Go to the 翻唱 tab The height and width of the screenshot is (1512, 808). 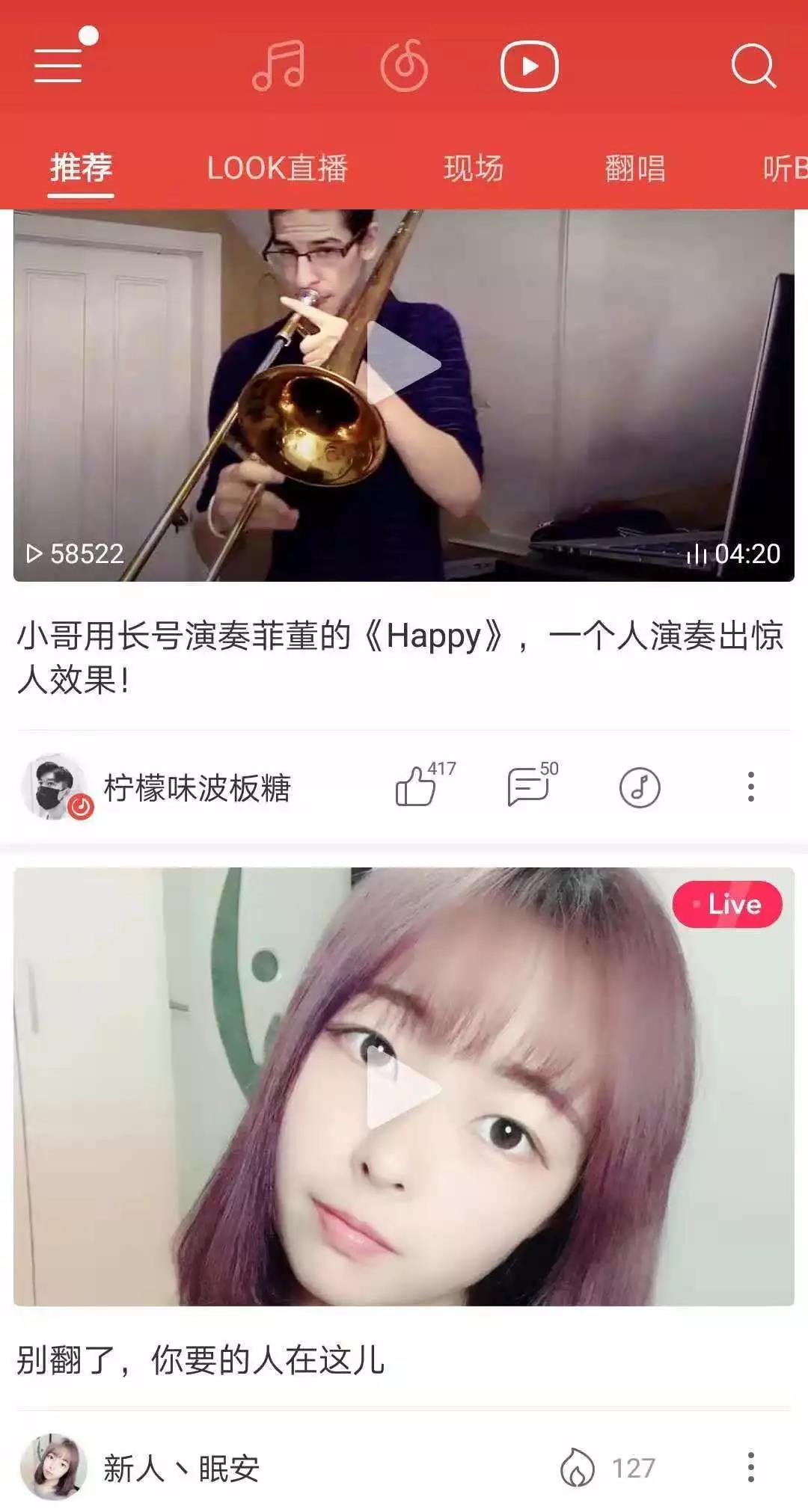634,168
